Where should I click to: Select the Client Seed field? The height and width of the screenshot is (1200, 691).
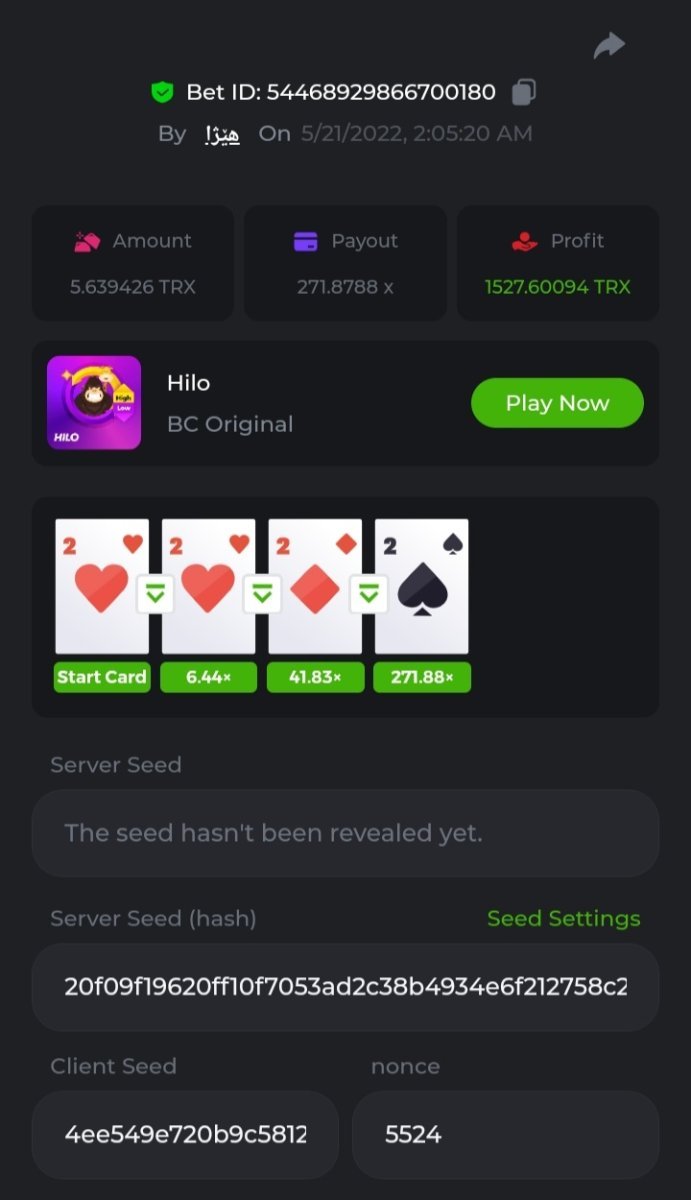click(185, 1134)
